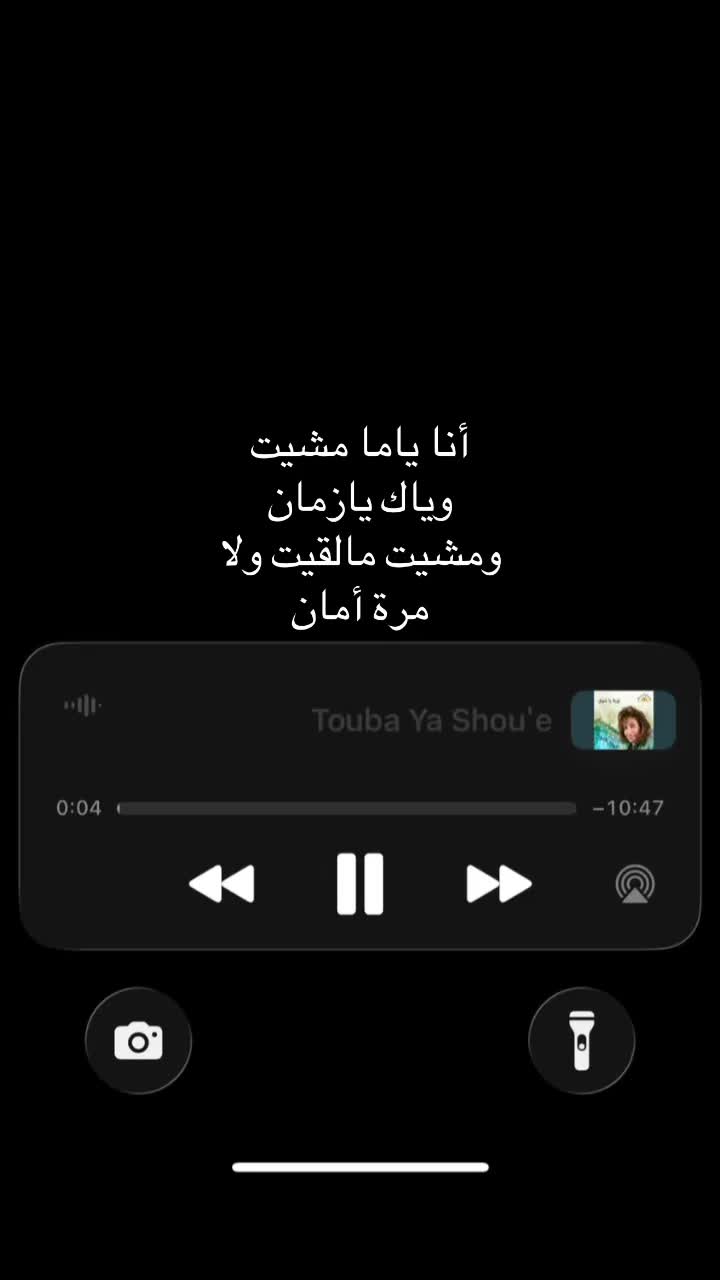720x1280 pixels.
Task: Open the AirPlay output options
Action: coord(635,885)
